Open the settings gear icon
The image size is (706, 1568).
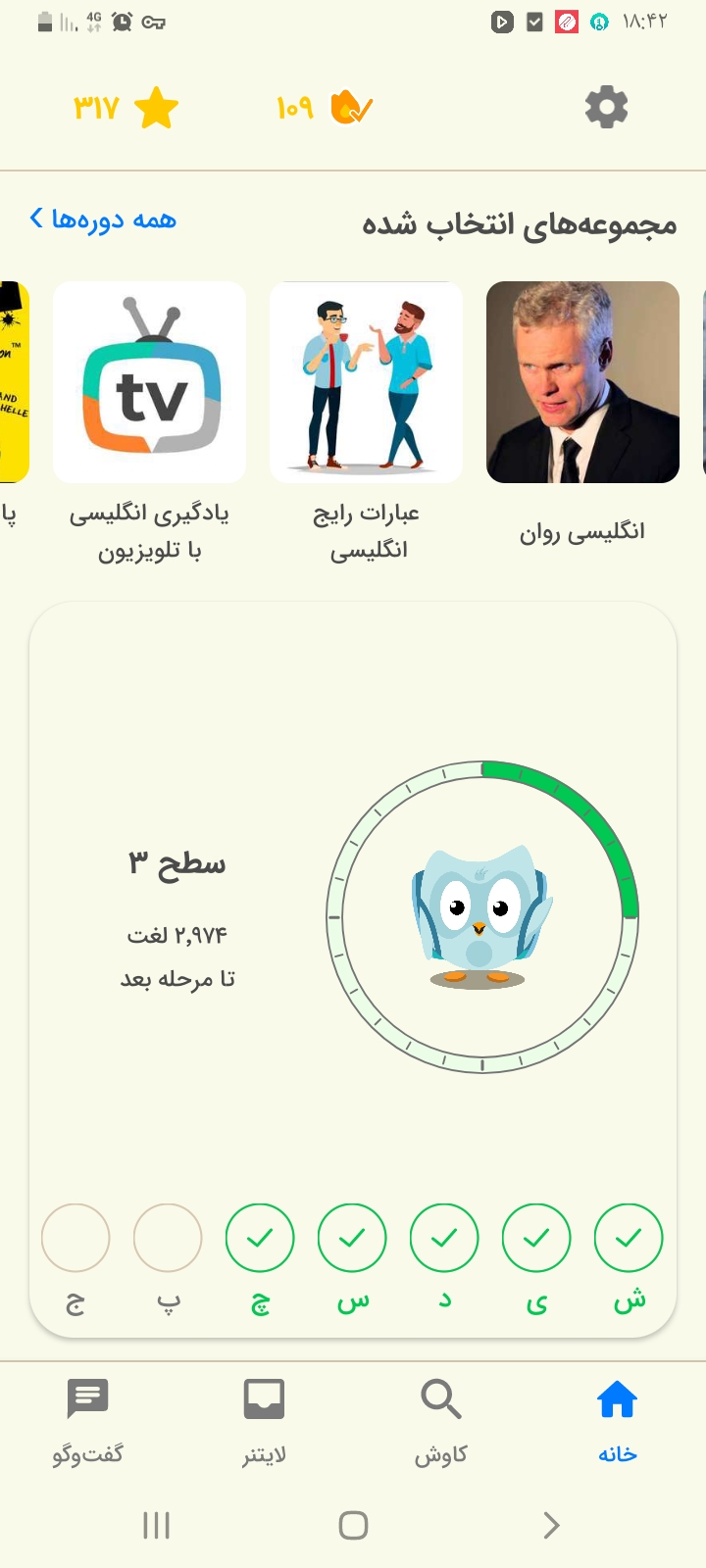click(x=606, y=107)
